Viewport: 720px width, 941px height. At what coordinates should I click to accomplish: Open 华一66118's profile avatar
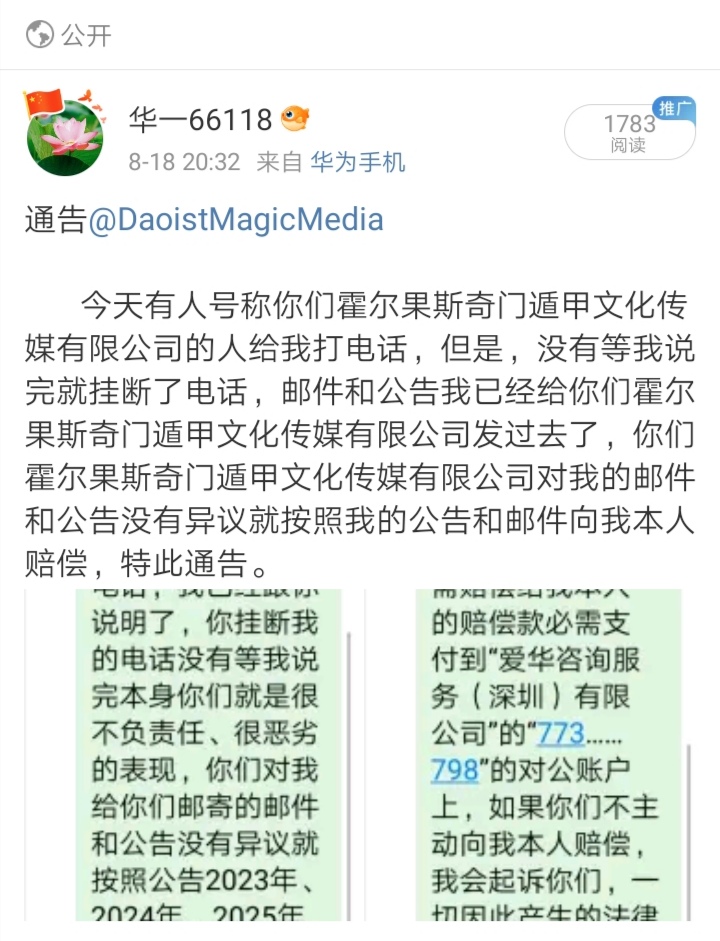[65, 134]
